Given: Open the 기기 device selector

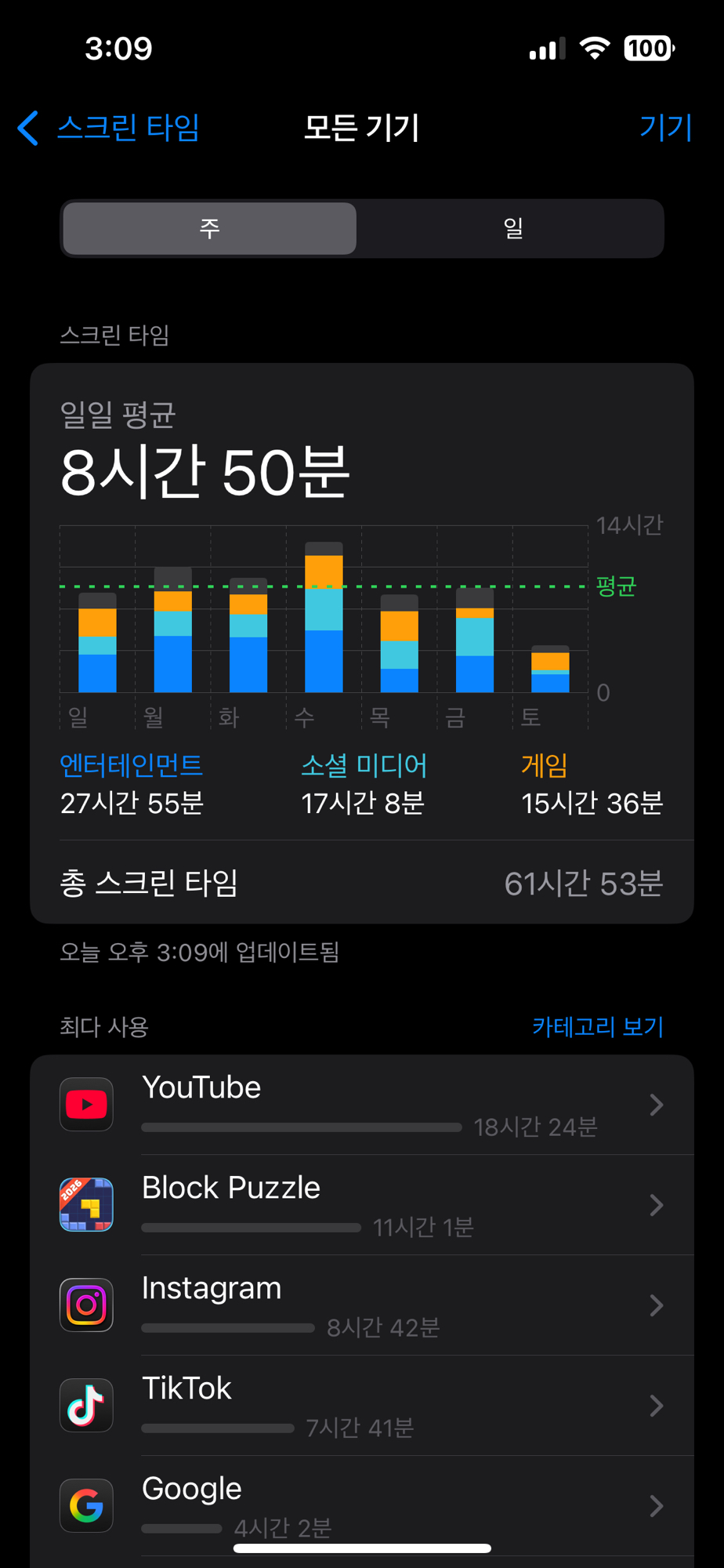Looking at the screenshot, I should (665, 128).
